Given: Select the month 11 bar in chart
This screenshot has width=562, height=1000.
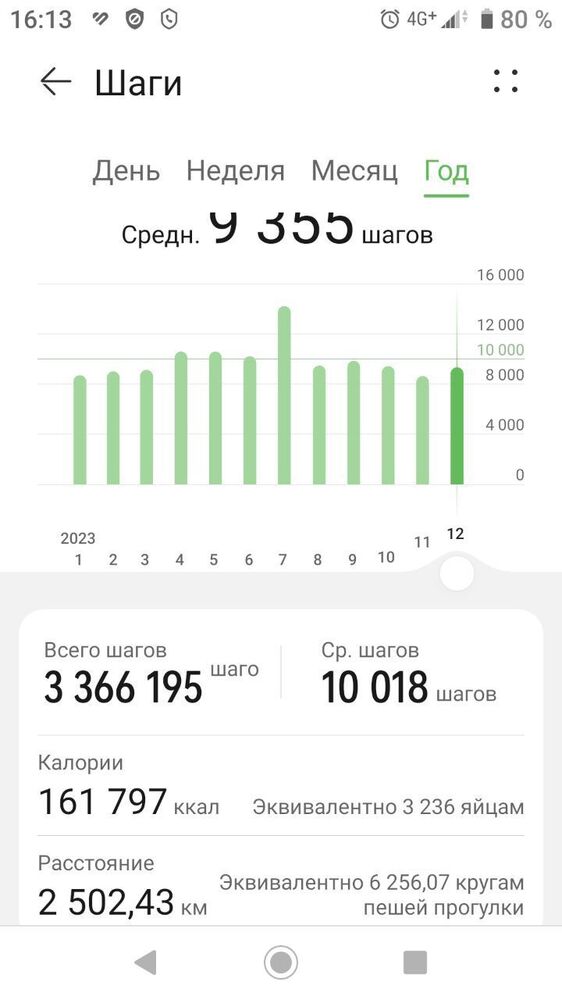Looking at the screenshot, I should coord(422,430).
